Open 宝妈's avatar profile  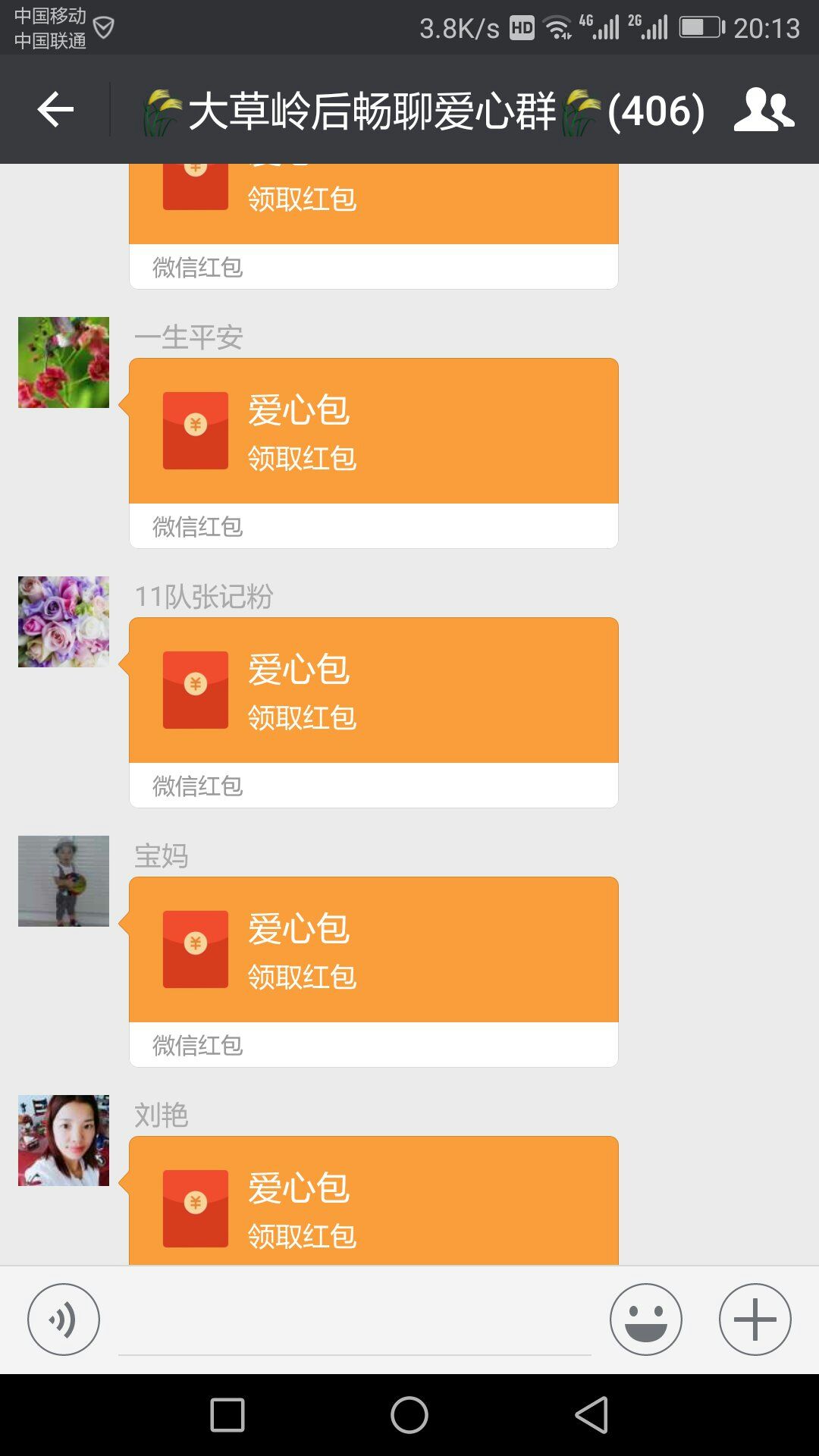click(64, 881)
